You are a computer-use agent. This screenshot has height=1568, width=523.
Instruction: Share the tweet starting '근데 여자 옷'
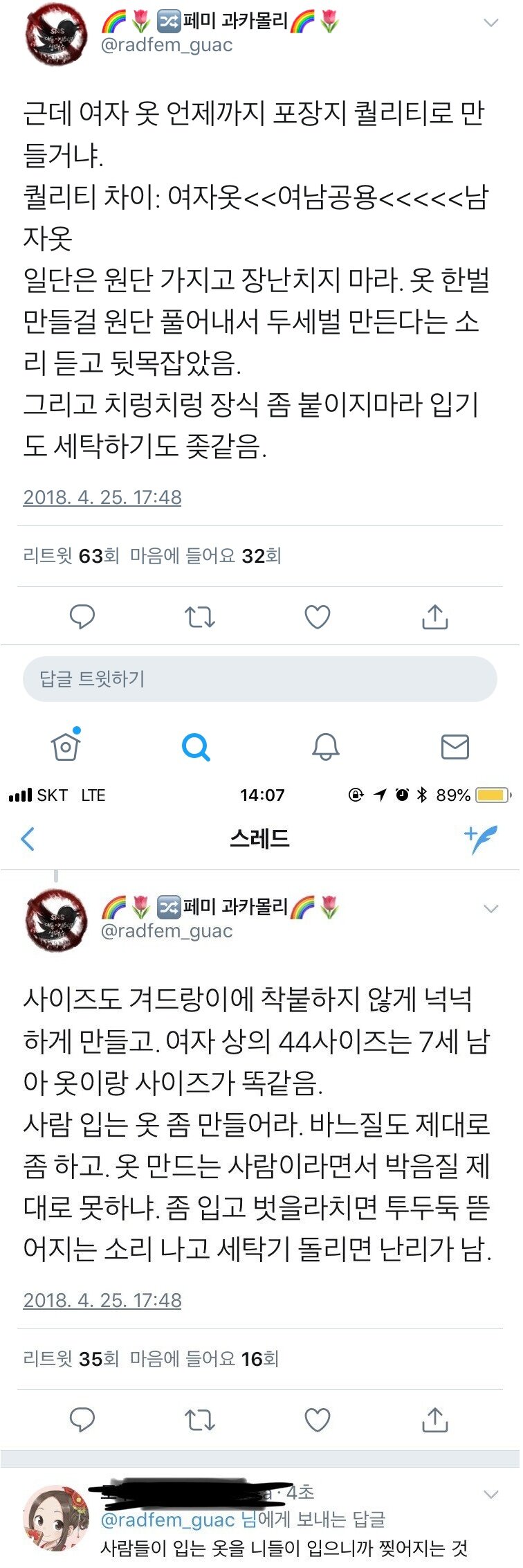435,616
